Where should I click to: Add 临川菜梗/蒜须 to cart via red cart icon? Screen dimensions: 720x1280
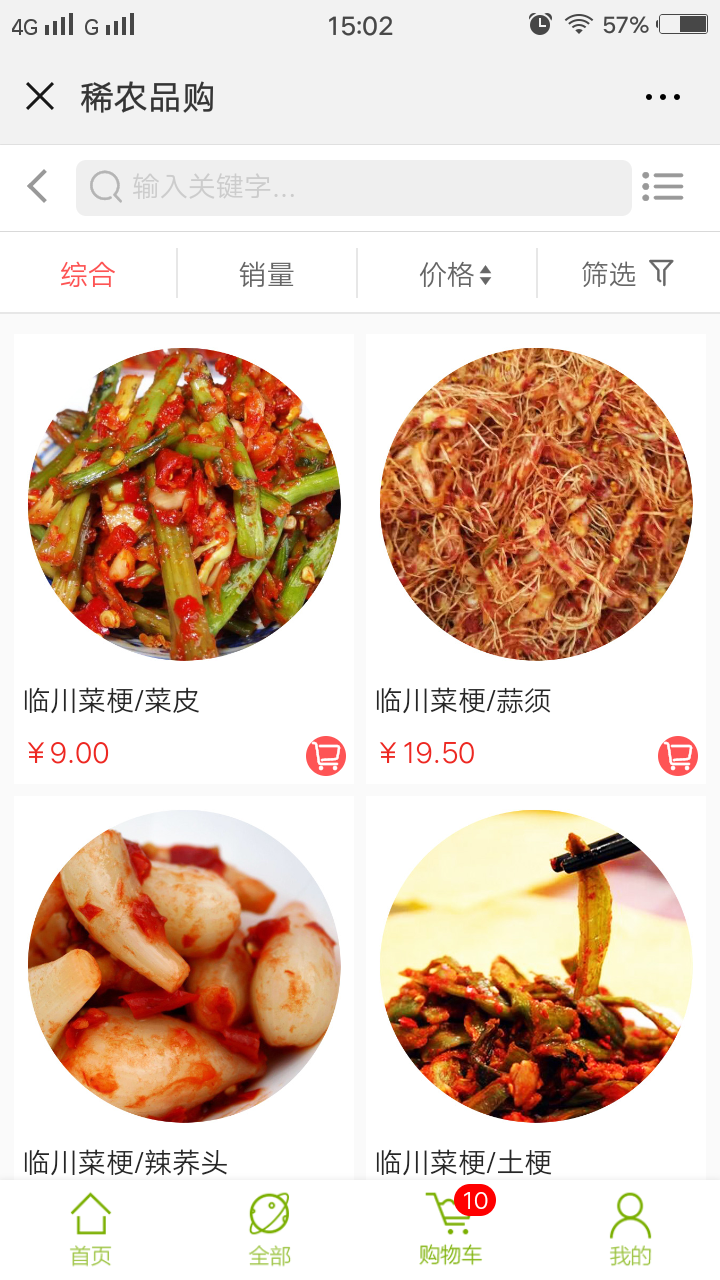(x=675, y=756)
